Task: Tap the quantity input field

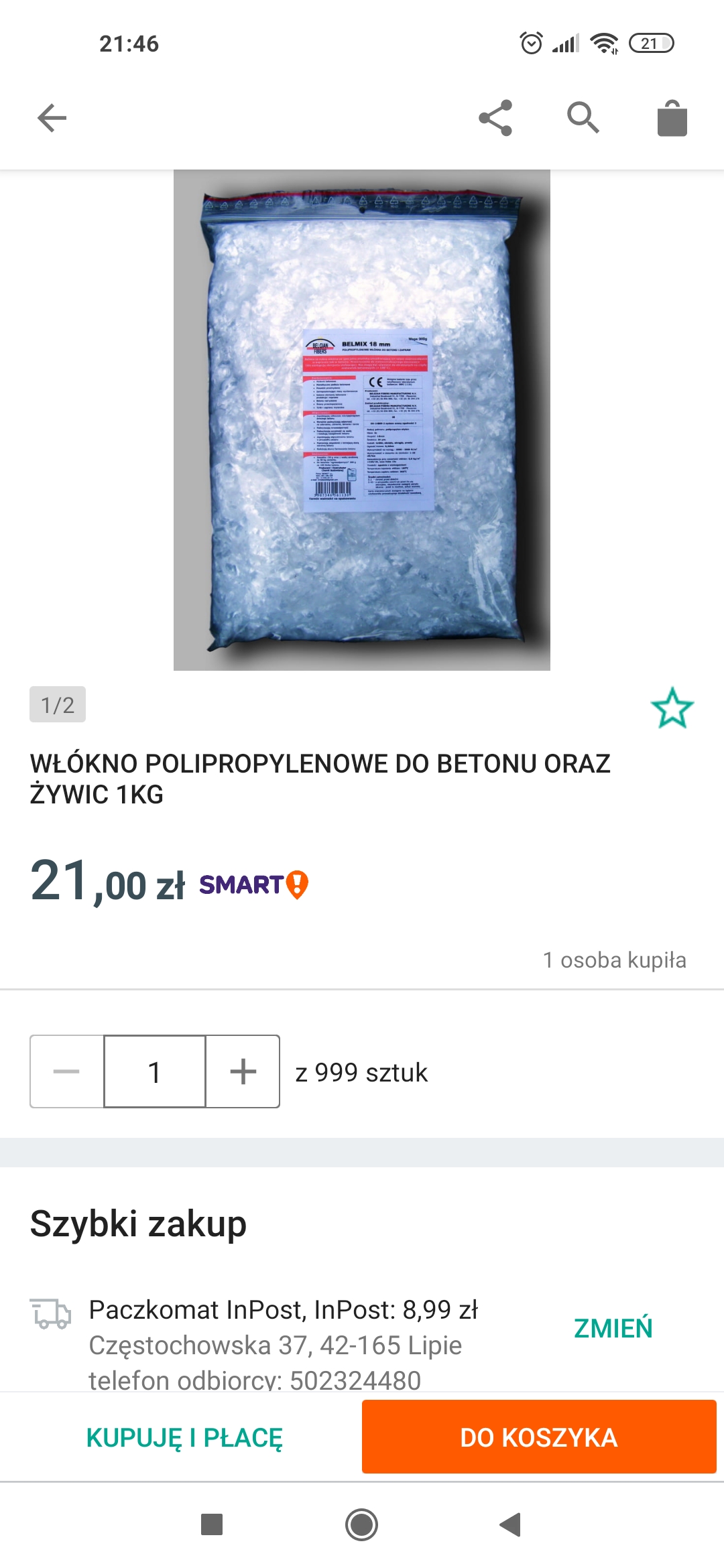Action: click(x=155, y=1071)
